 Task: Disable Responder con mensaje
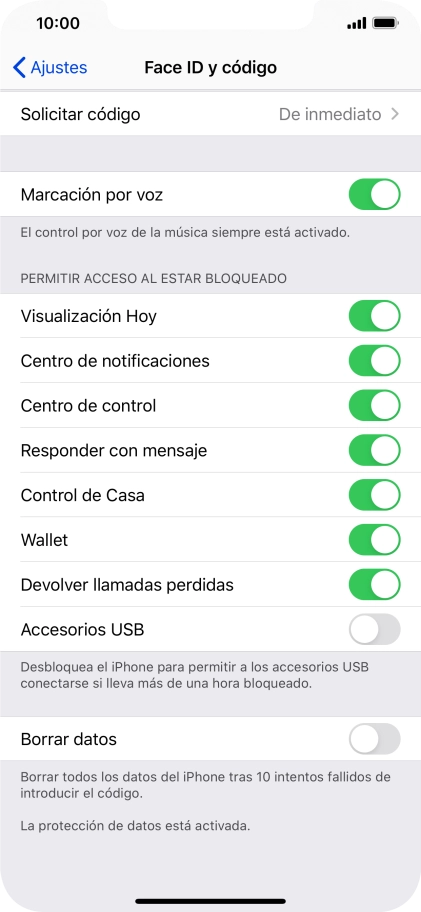tap(374, 450)
